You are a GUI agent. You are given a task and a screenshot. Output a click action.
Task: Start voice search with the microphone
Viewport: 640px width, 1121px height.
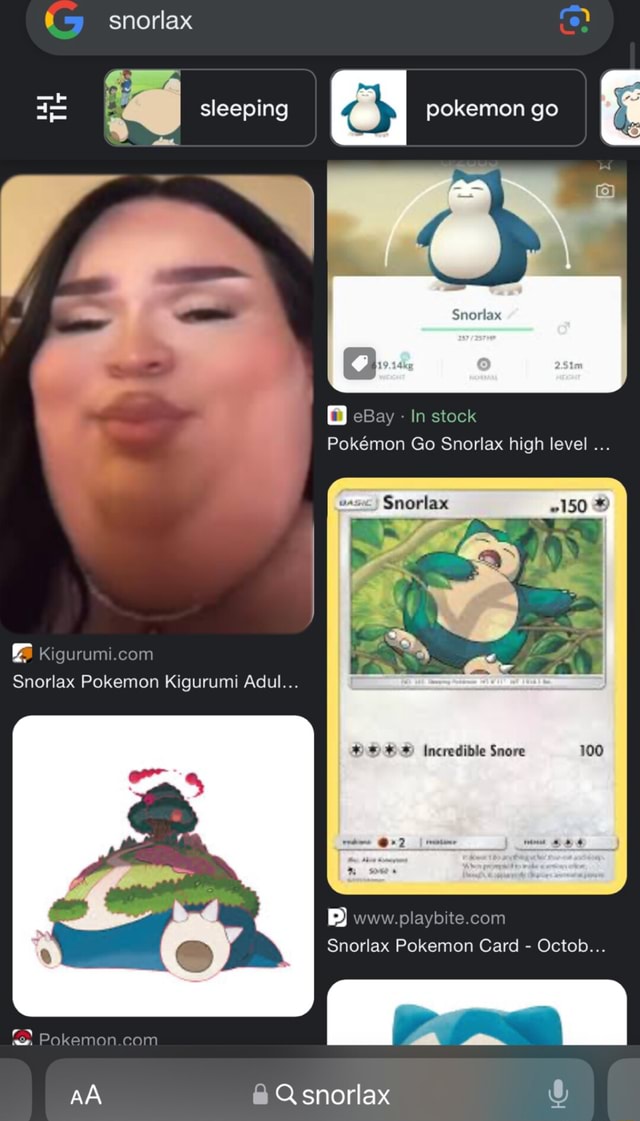(558, 1094)
